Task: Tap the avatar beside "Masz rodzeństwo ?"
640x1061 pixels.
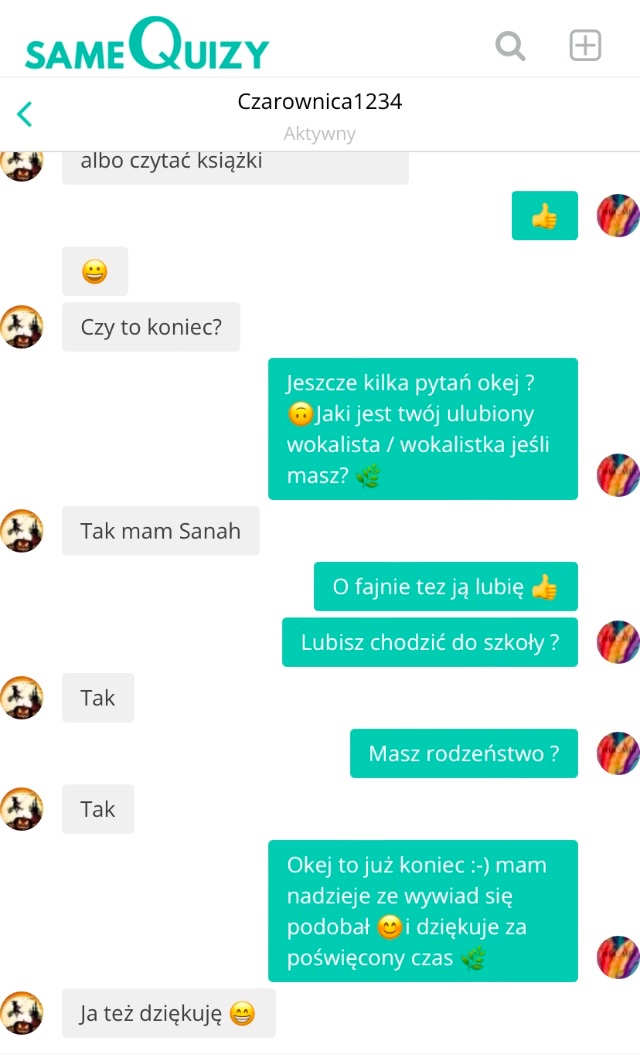Action: pyautogui.click(x=617, y=753)
